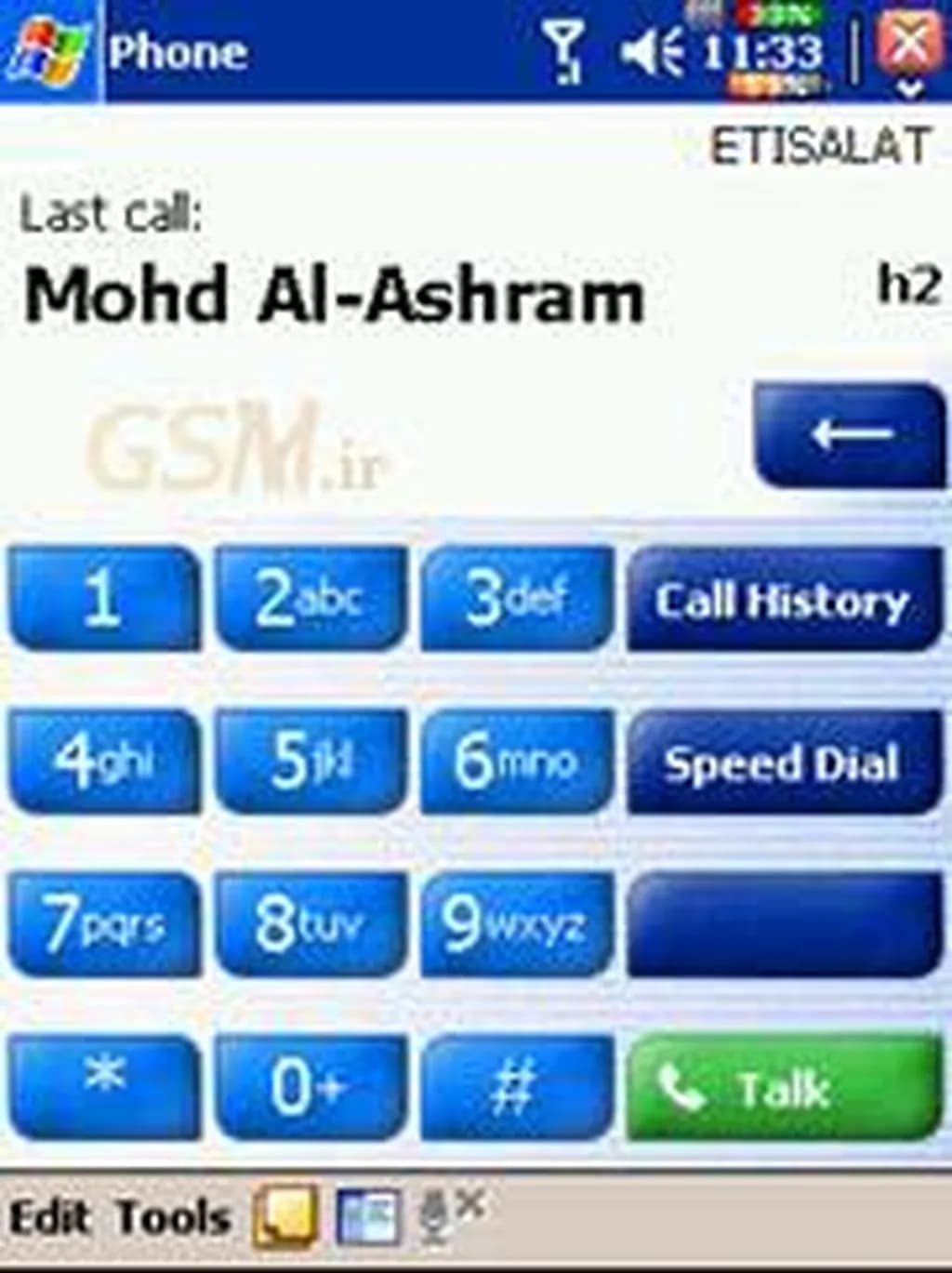952x1273 pixels.
Task: Tap the 2abc key
Action: [311, 598]
